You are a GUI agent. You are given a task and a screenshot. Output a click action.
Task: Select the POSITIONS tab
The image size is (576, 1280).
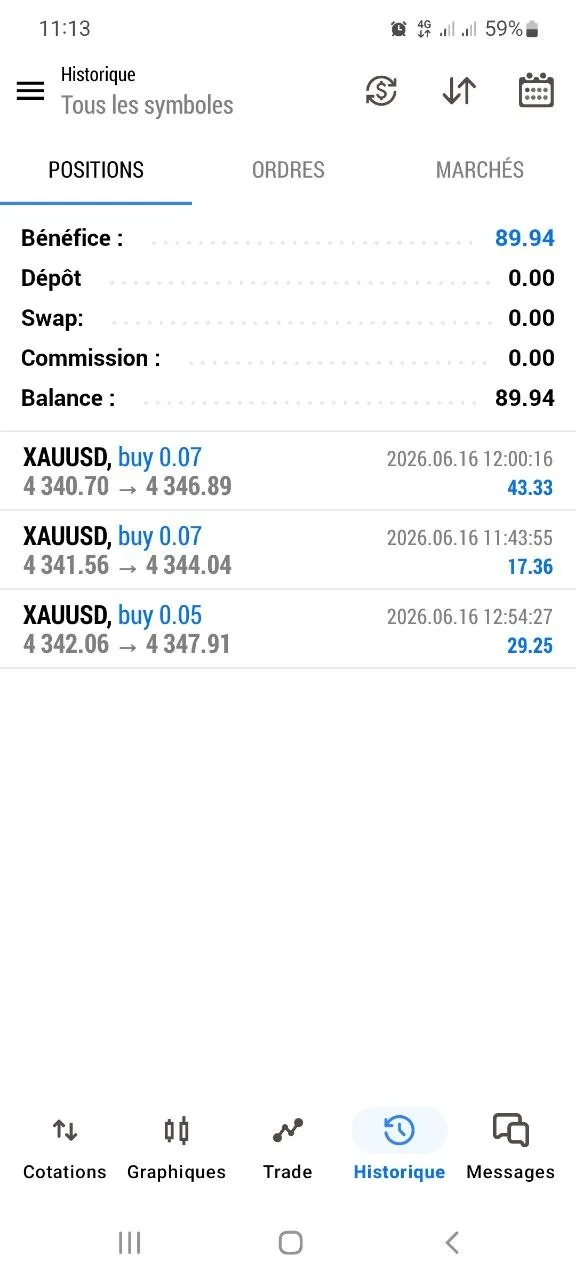tap(96, 170)
